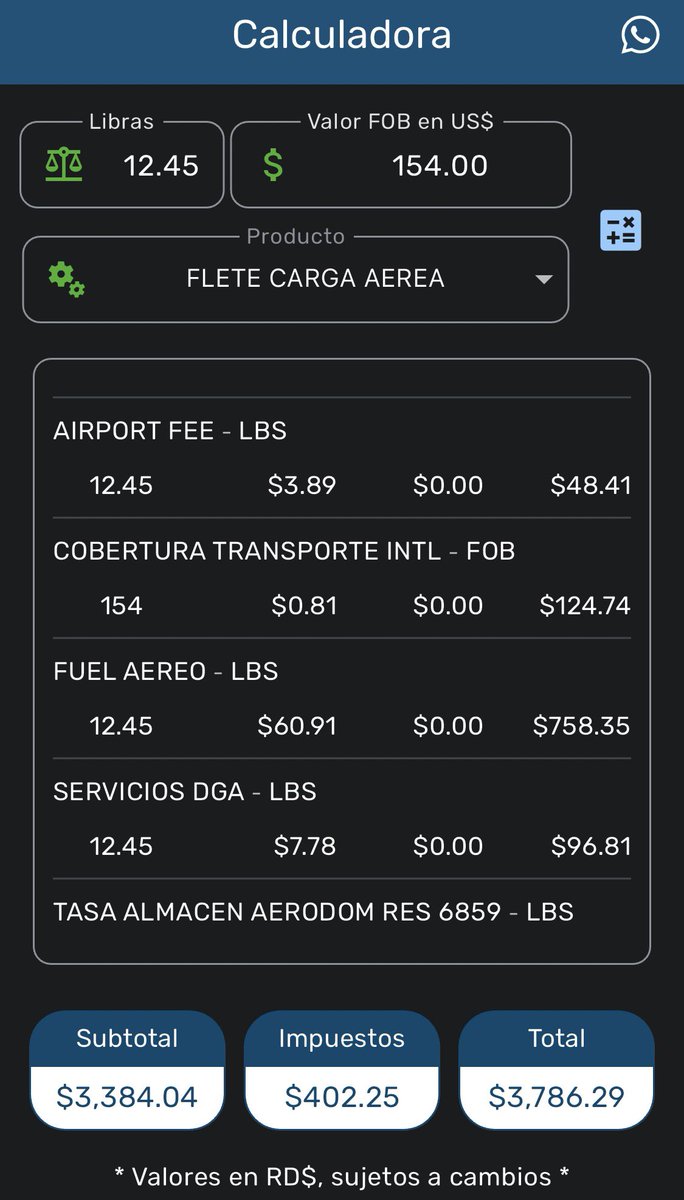This screenshot has width=684, height=1200.
Task: Tap the blue calculate icon
Action: tap(620, 231)
